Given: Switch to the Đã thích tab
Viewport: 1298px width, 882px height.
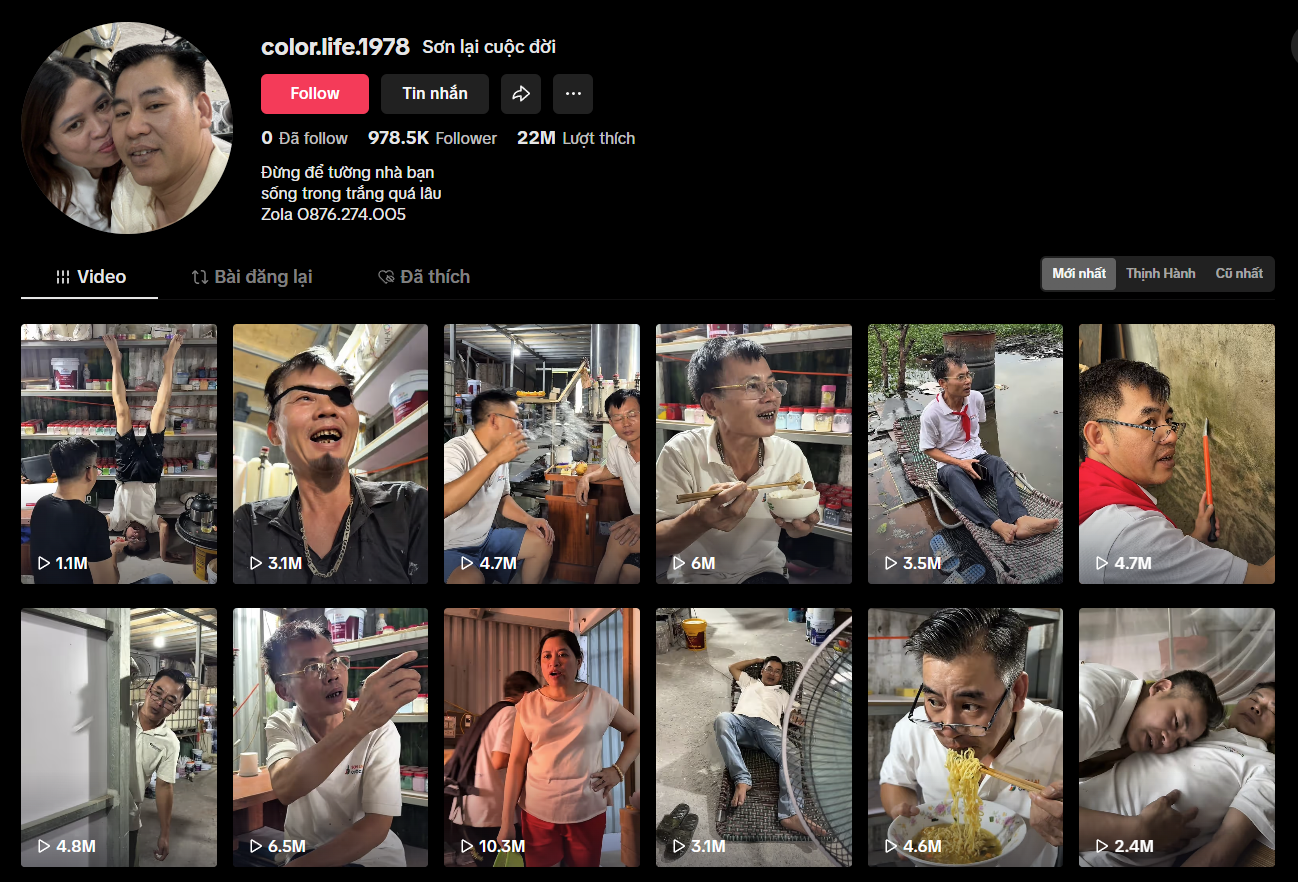Looking at the screenshot, I should point(424,277).
